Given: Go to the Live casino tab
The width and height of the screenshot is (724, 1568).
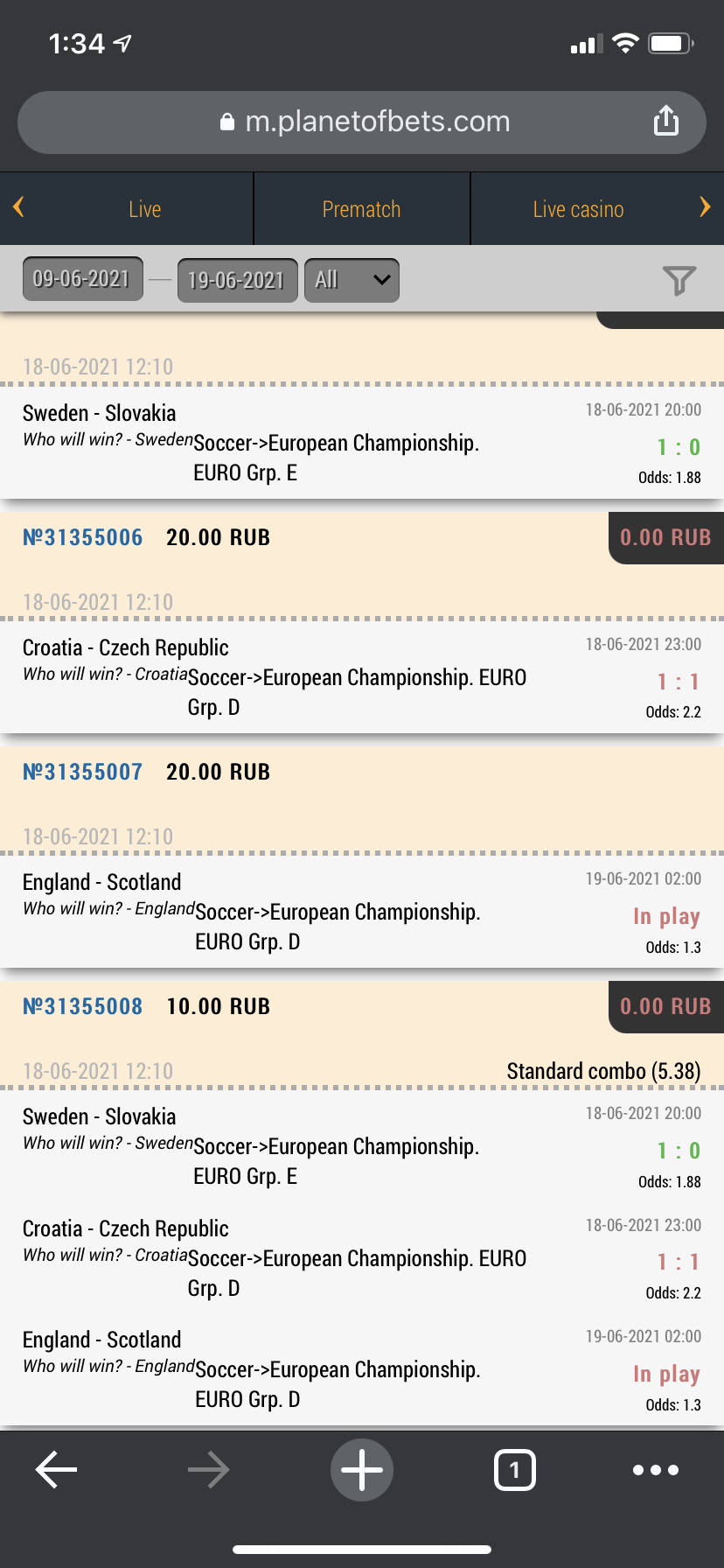Looking at the screenshot, I should [578, 209].
